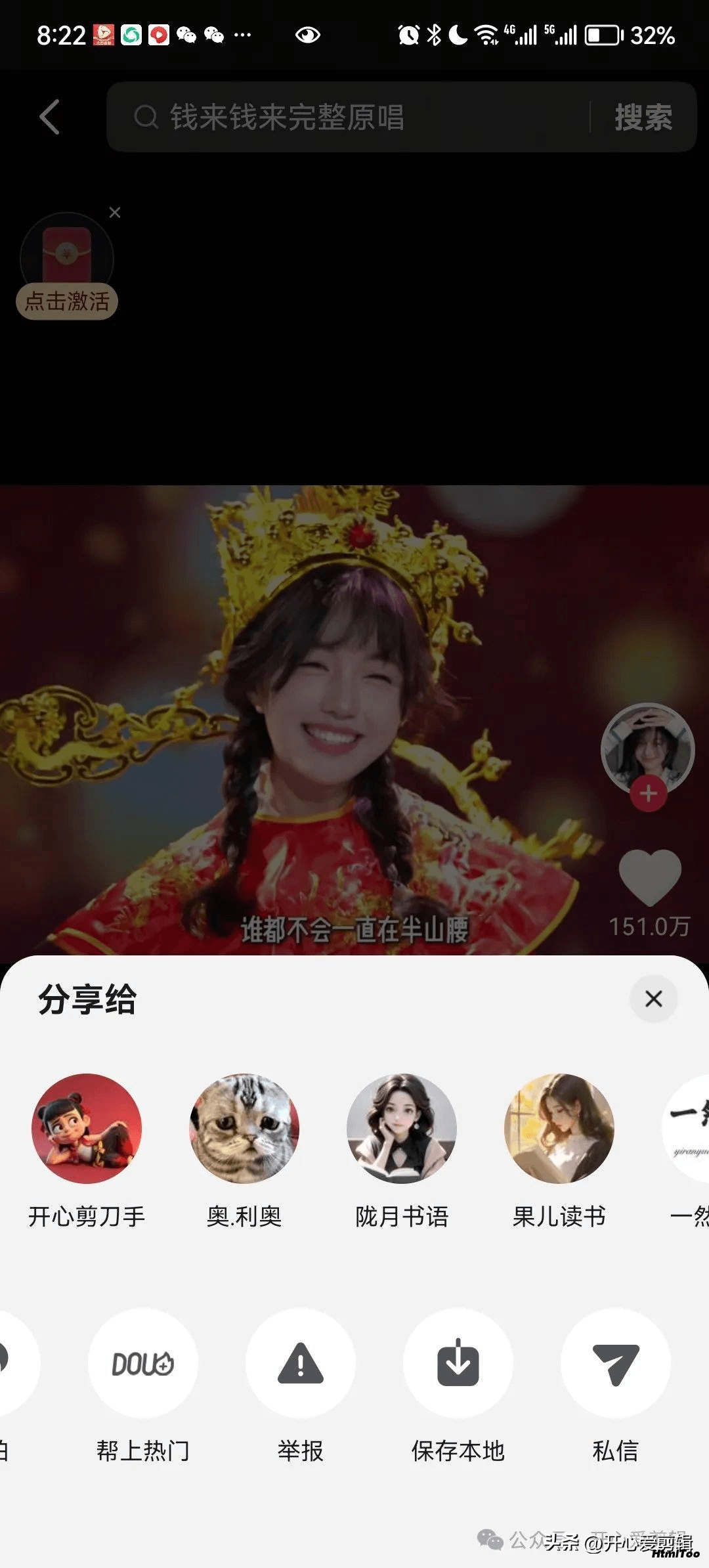
Task: Close the 分享给 share sheet
Action: 653,999
